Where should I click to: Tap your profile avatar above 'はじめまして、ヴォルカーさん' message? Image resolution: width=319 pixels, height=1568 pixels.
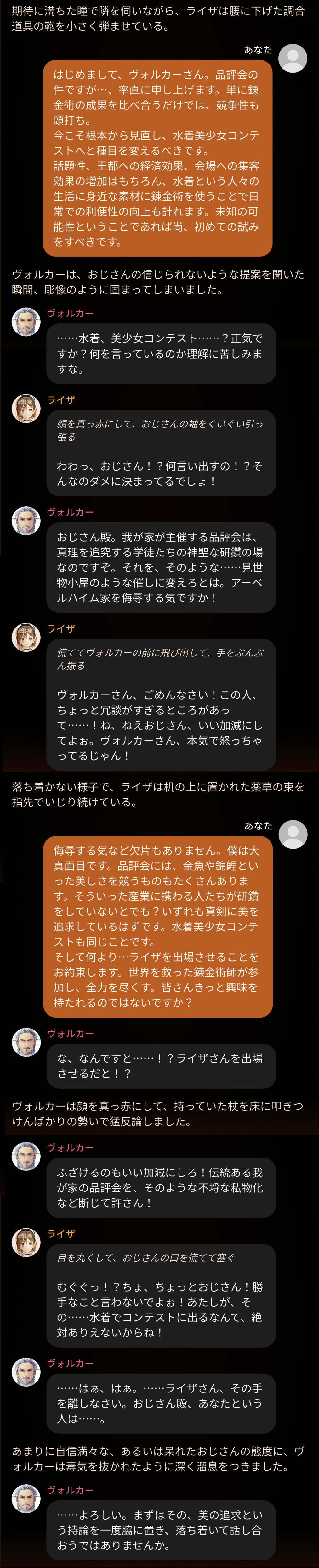[293, 59]
